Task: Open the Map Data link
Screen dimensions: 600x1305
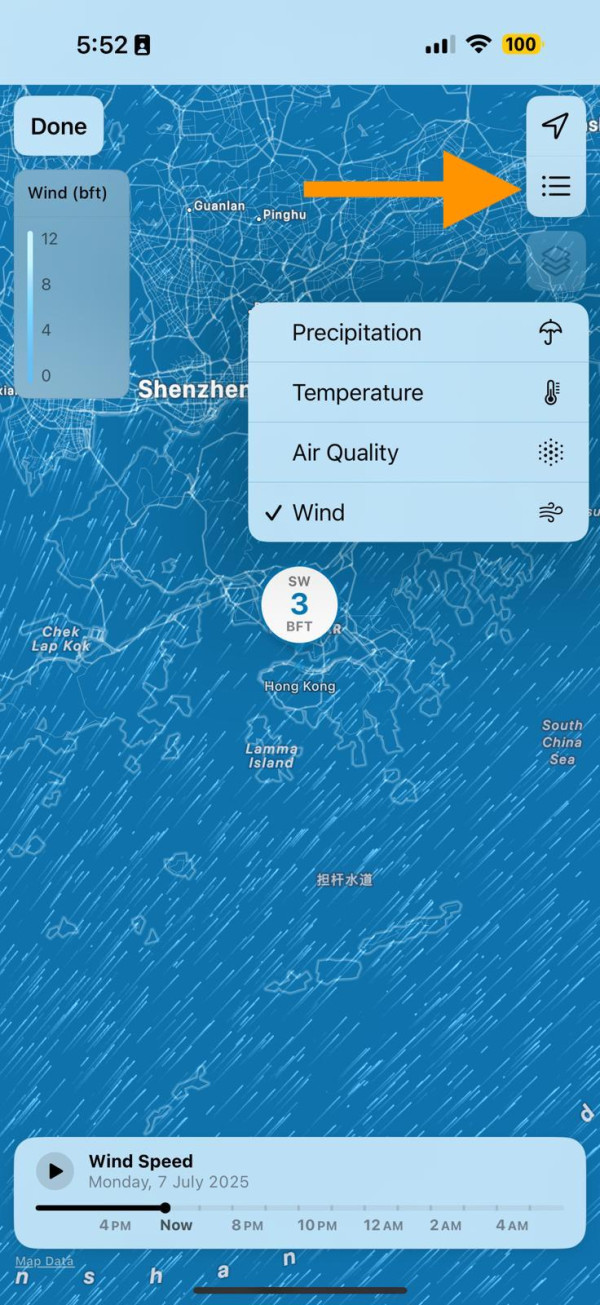Action: 44,1262
